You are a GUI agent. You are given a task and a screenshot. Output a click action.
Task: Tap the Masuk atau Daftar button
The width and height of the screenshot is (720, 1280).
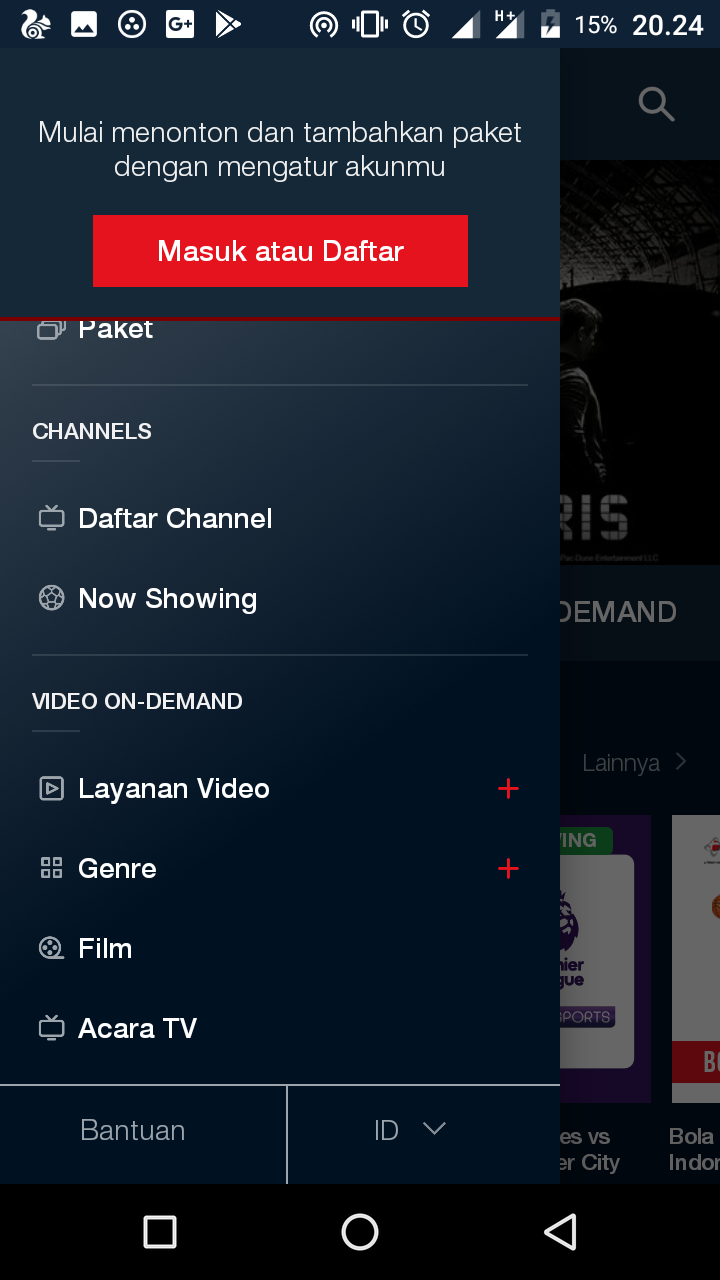click(280, 251)
